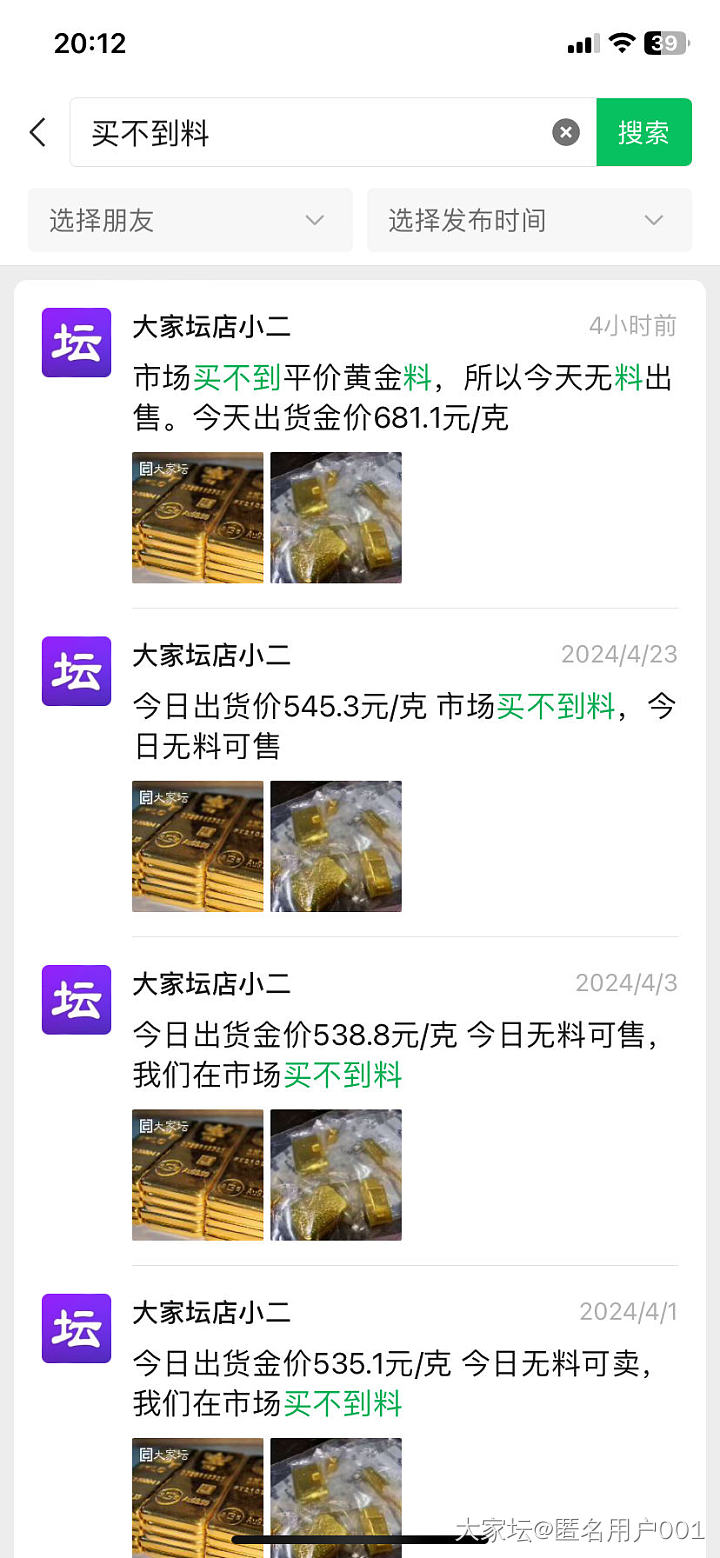The image size is (720, 1558).
Task: View the gold bars photo in the 538.8元/克 post
Action: [198, 1175]
